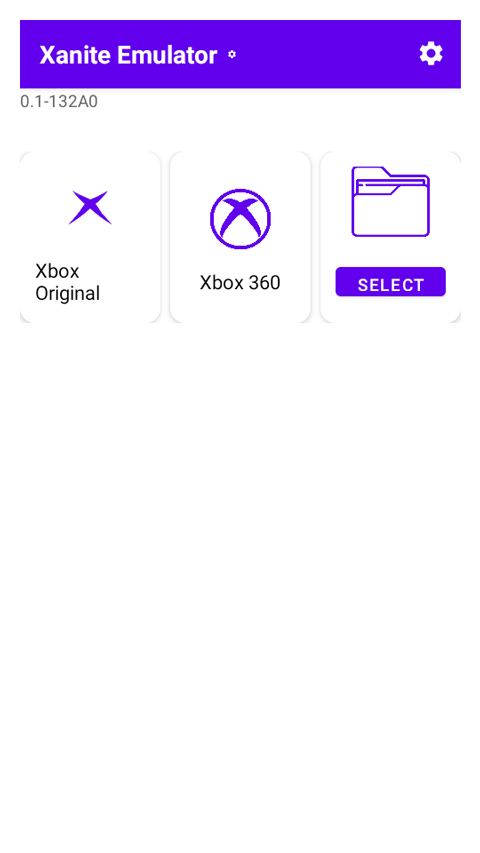
Task: Choose the Xbox 360 card
Action: click(x=240, y=237)
